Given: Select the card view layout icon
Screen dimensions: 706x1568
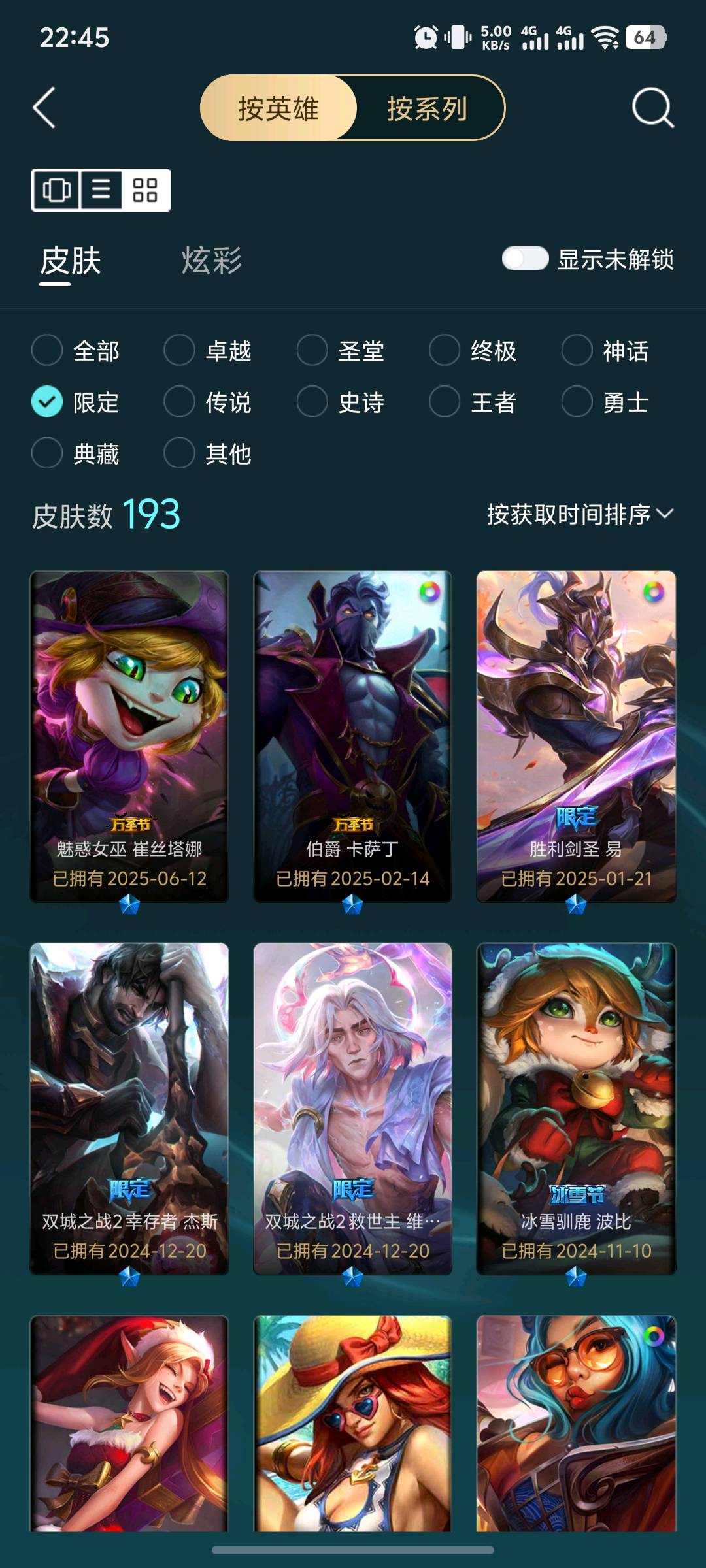Looking at the screenshot, I should click(x=56, y=190).
